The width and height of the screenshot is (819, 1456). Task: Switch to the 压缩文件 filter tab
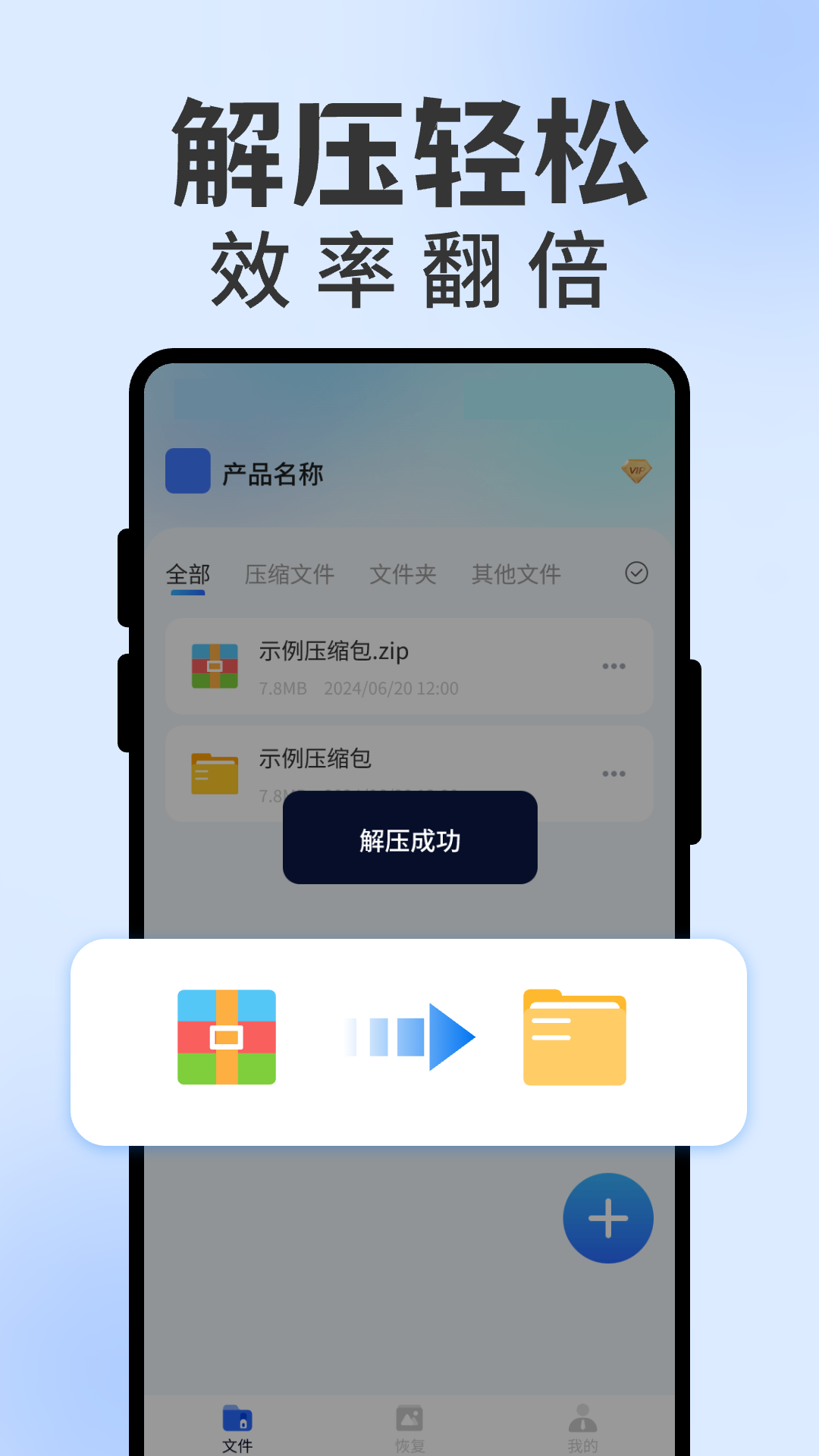click(x=289, y=574)
